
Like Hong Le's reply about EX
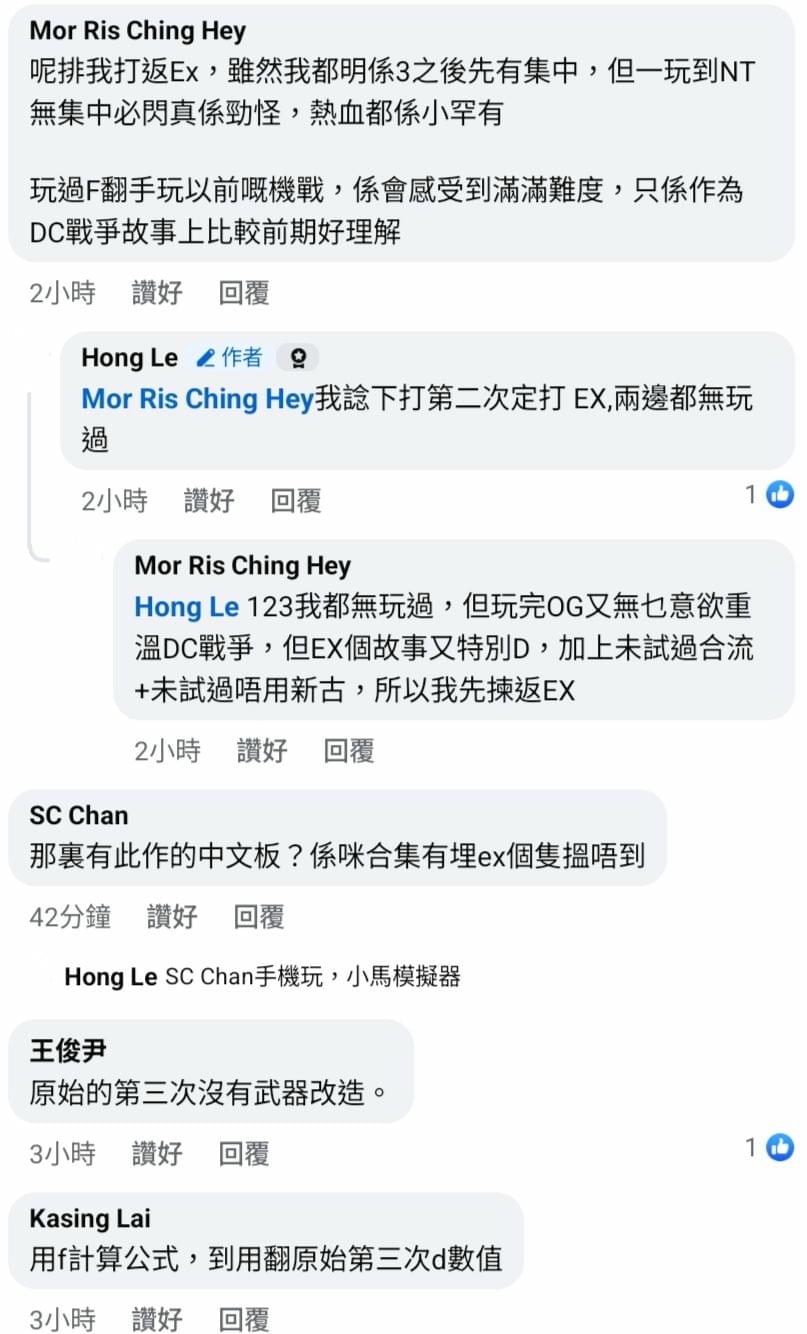click(x=209, y=501)
